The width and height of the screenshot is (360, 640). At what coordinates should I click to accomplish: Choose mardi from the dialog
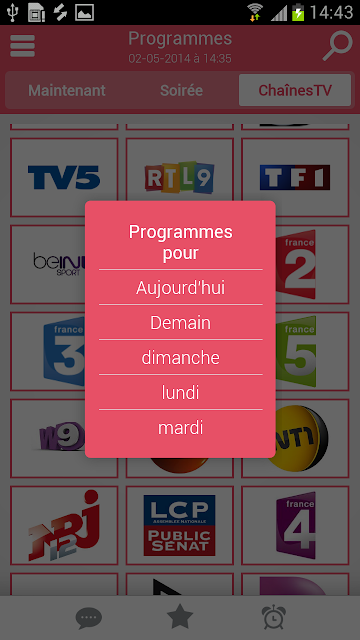[180, 428]
